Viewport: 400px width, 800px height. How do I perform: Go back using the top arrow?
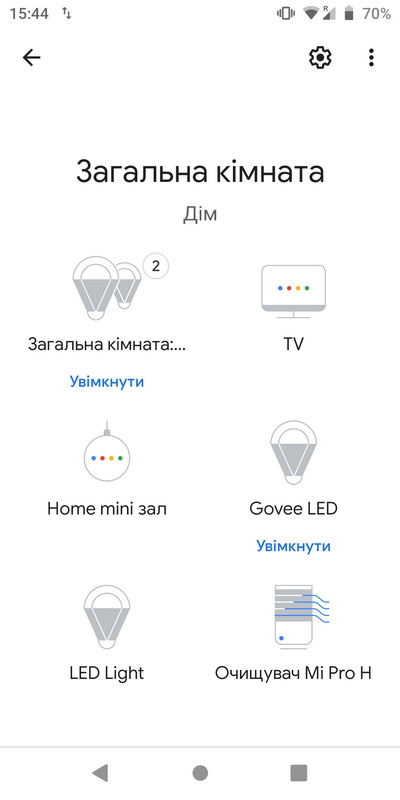pos(31,58)
